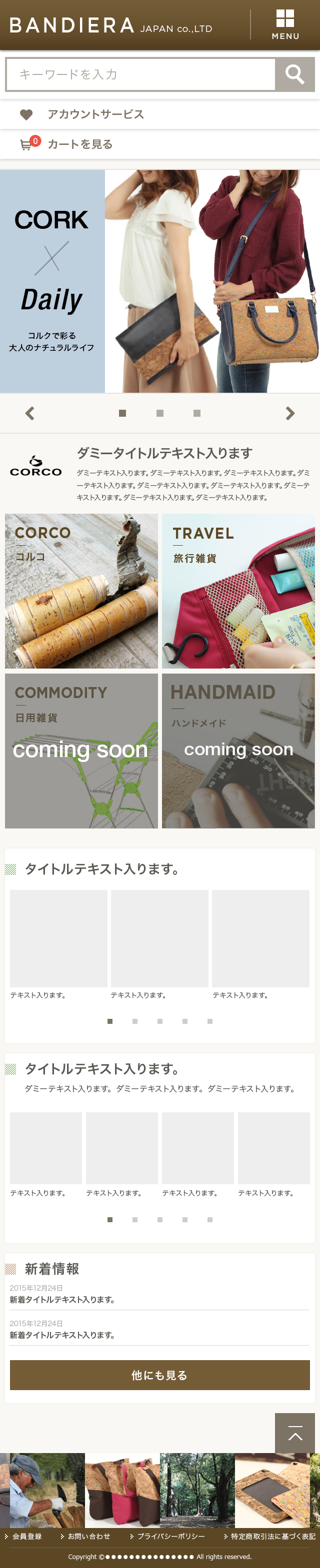The width and height of the screenshot is (320, 1568).
Task: Open the CORCO コルコ category tile
Action: pyautogui.click(x=81, y=591)
